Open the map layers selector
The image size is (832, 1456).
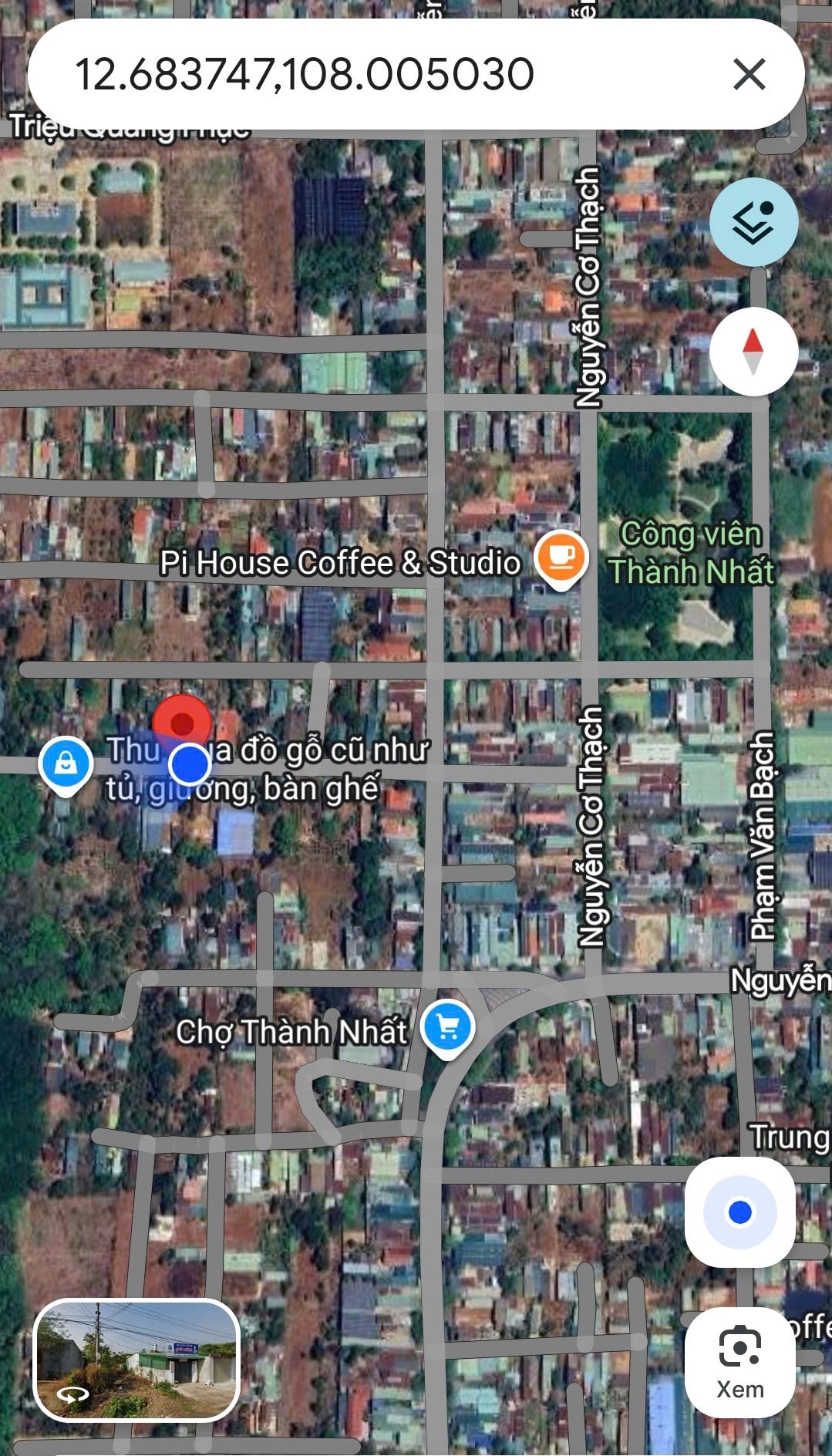(753, 222)
